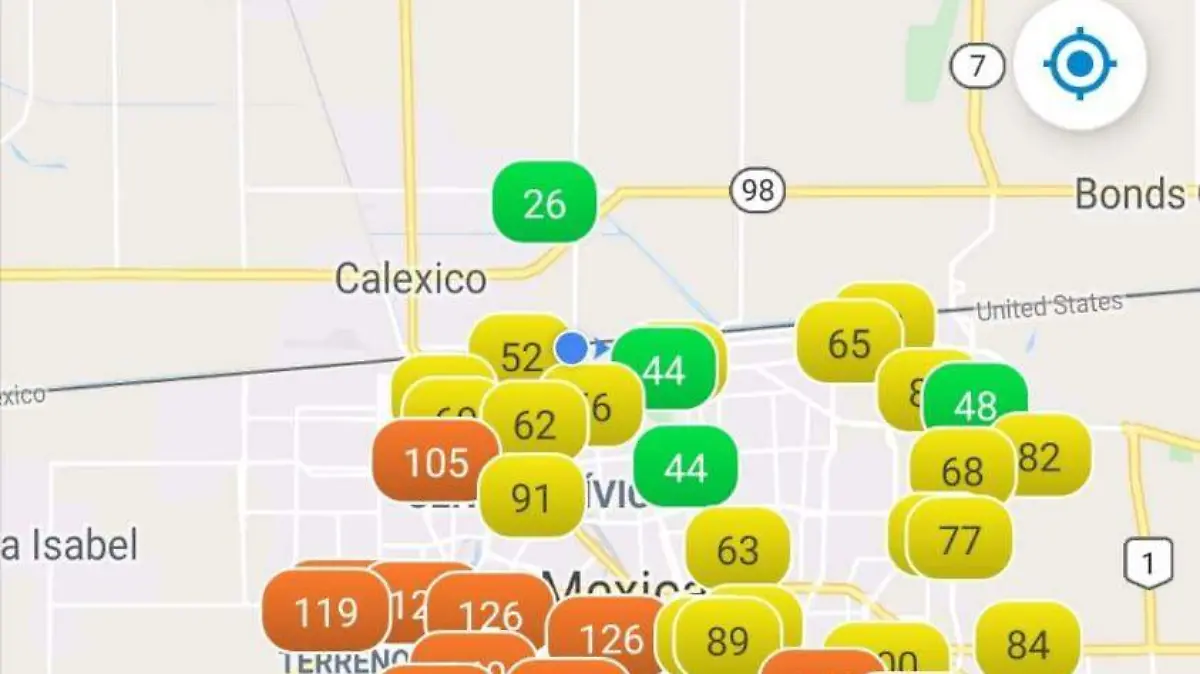
Task: Open the orange marker reading 119
Action: click(x=326, y=610)
